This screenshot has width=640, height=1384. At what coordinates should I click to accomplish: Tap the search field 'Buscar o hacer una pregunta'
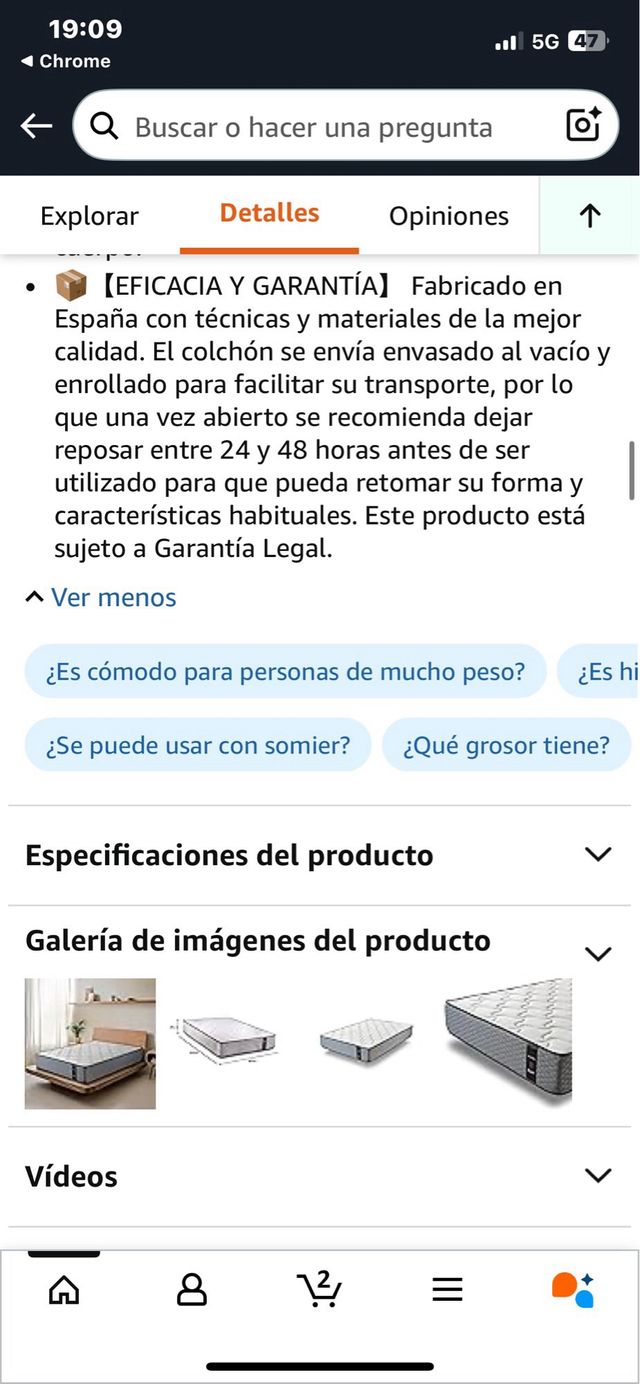[313, 127]
